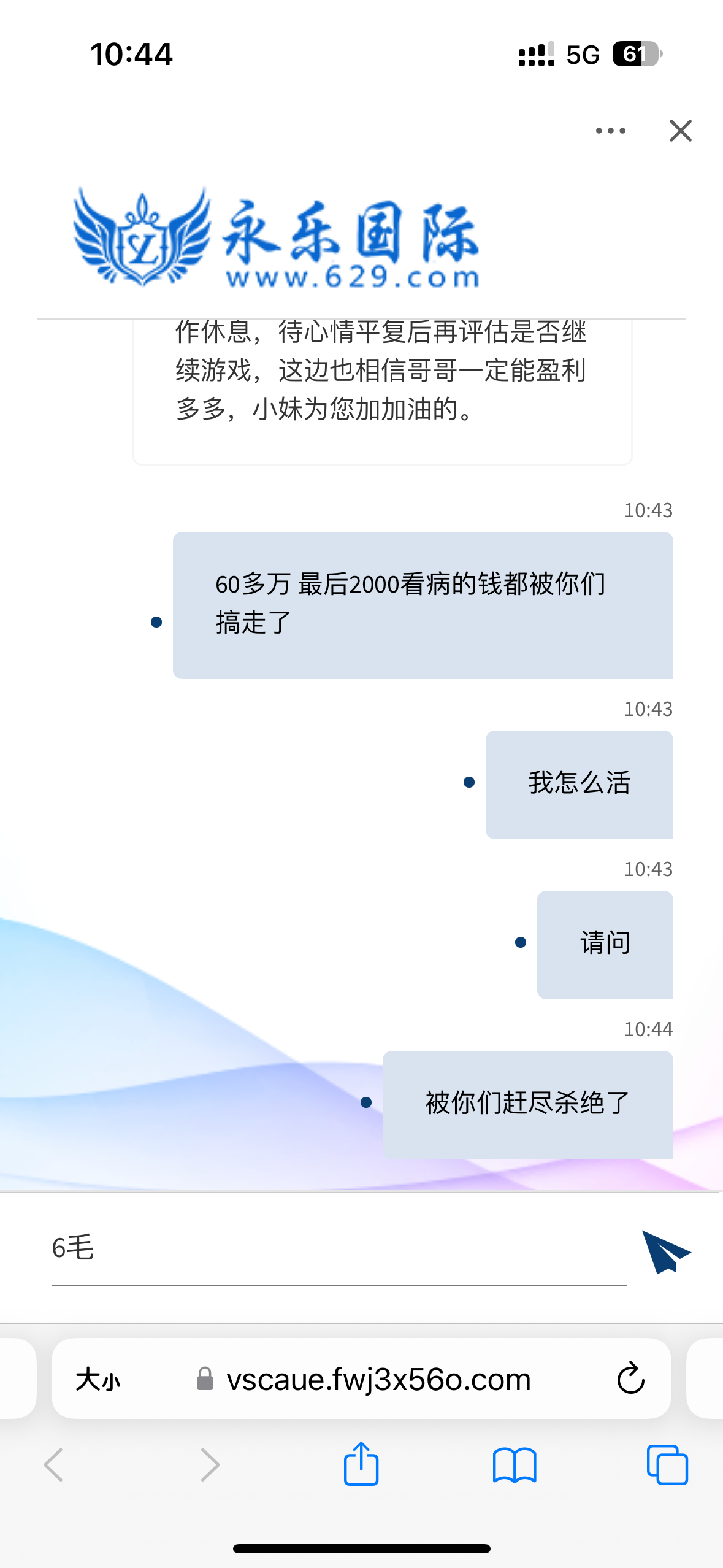Open the bookmarks book icon
Screen dimensions: 723x1568
[515, 1465]
